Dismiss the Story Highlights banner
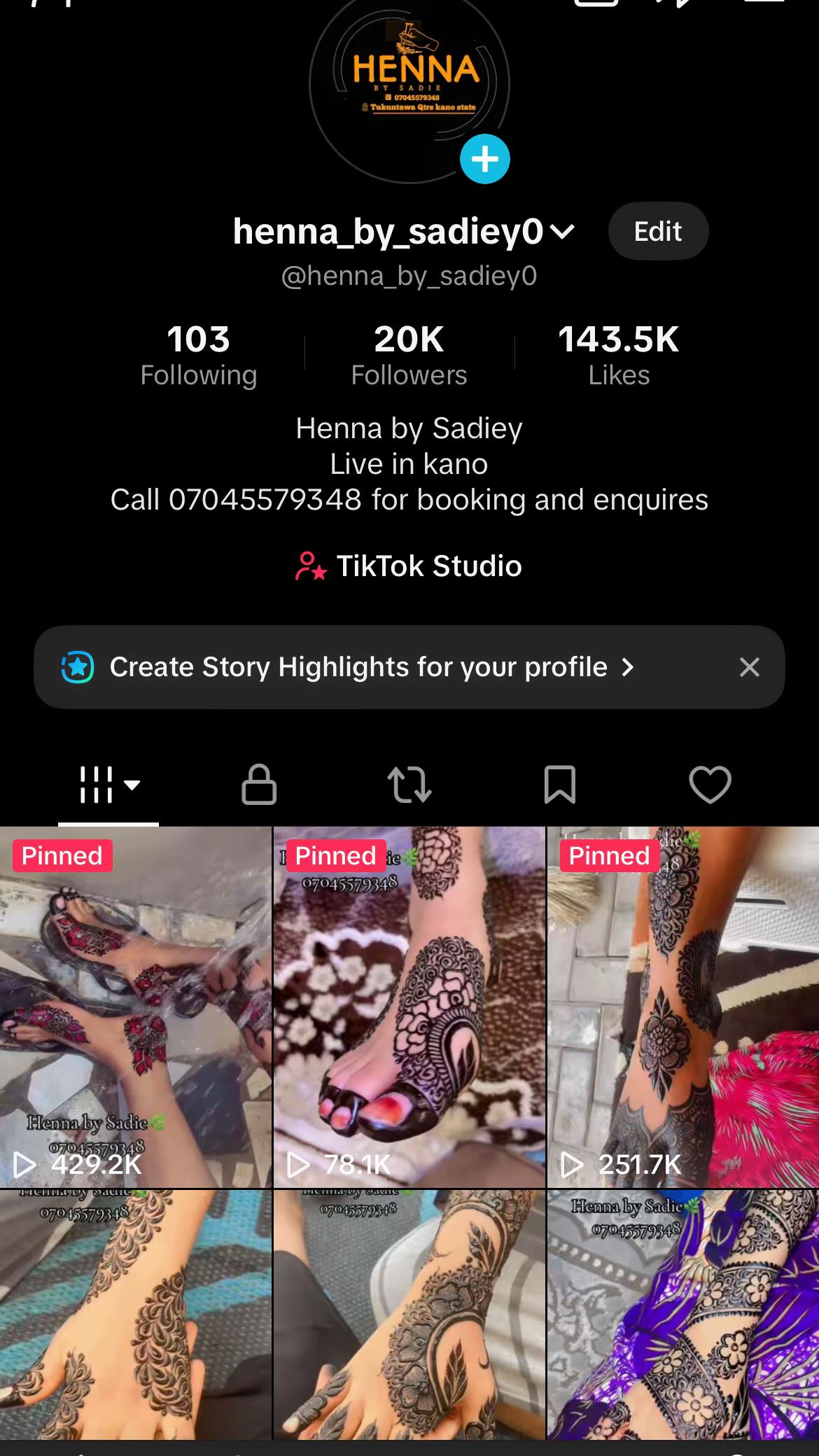The width and height of the screenshot is (819, 1456). pyautogui.click(x=749, y=667)
